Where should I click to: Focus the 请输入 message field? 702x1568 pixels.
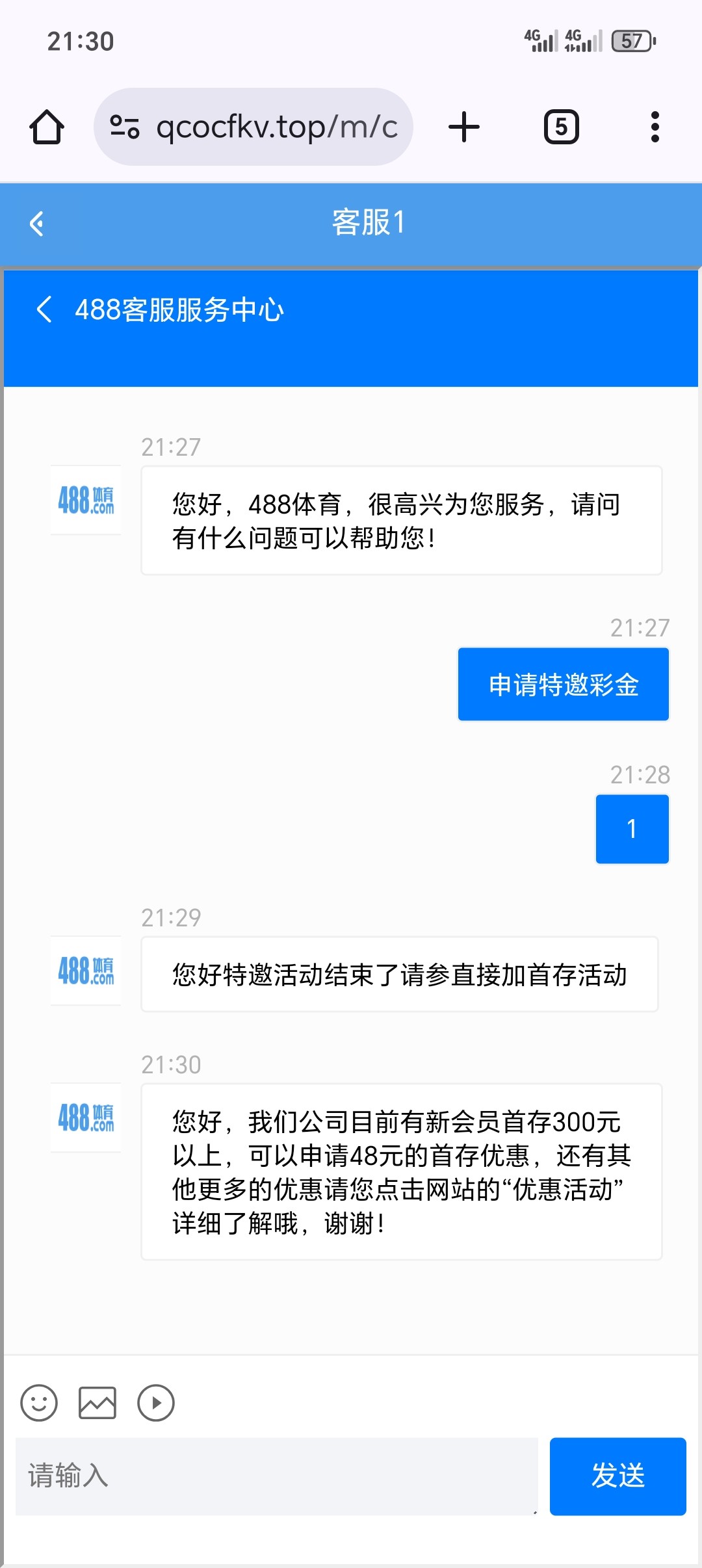tap(277, 1476)
